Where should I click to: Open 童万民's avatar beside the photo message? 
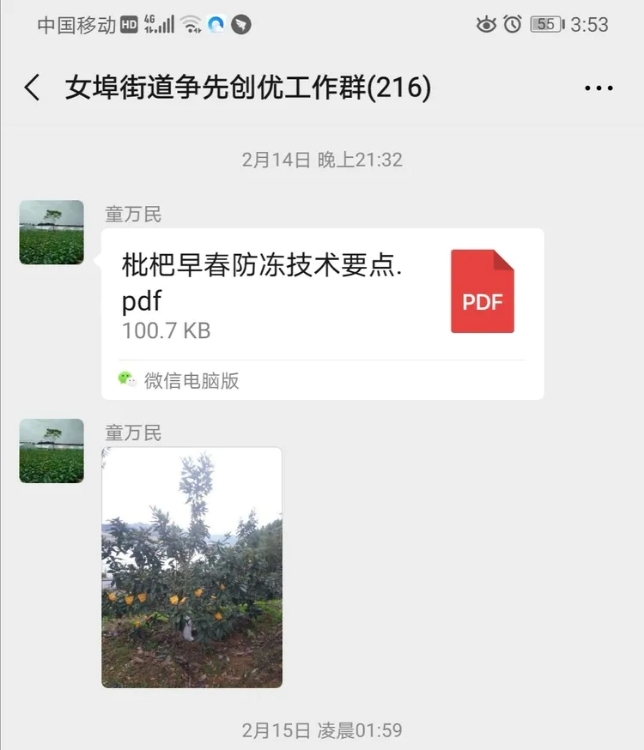click(x=51, y=451)
